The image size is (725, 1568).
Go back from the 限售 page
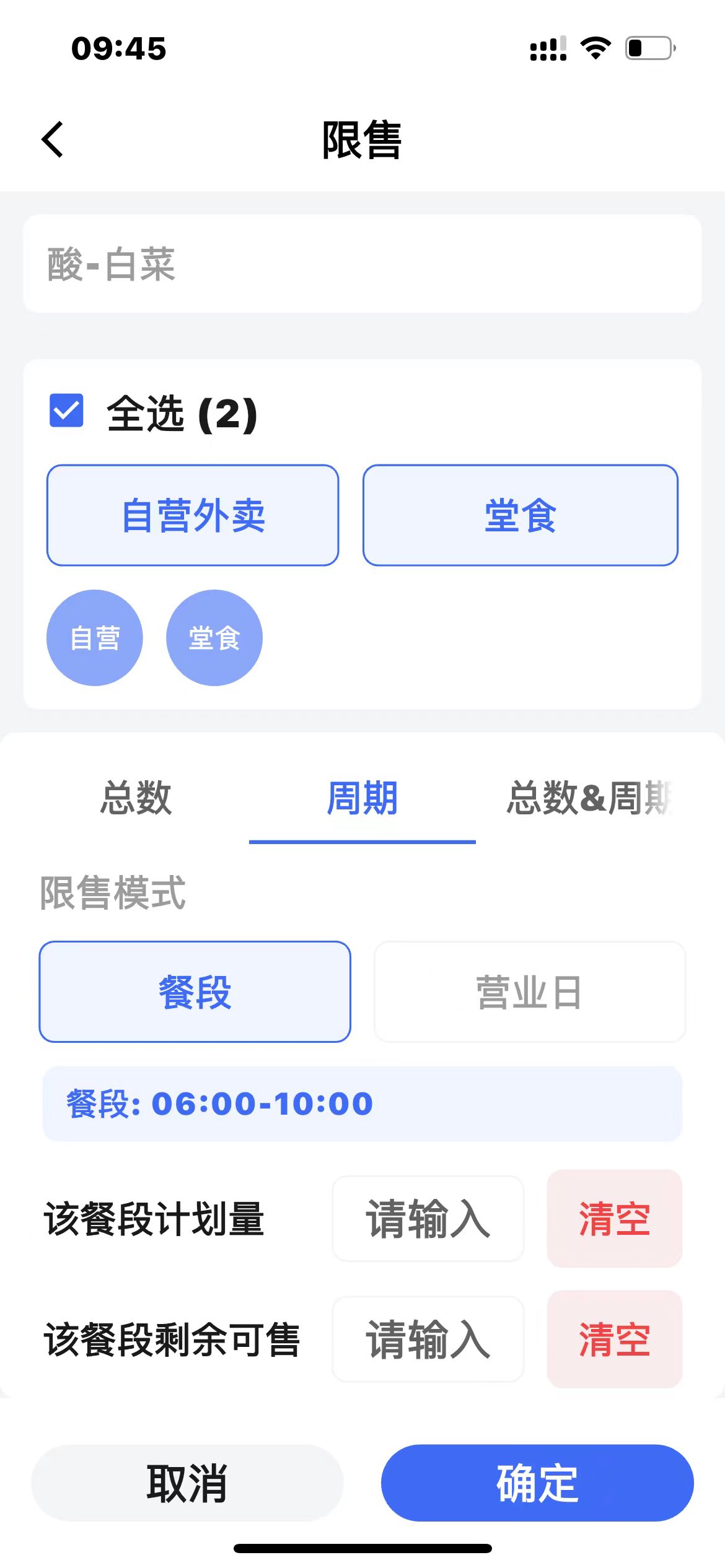53,139
